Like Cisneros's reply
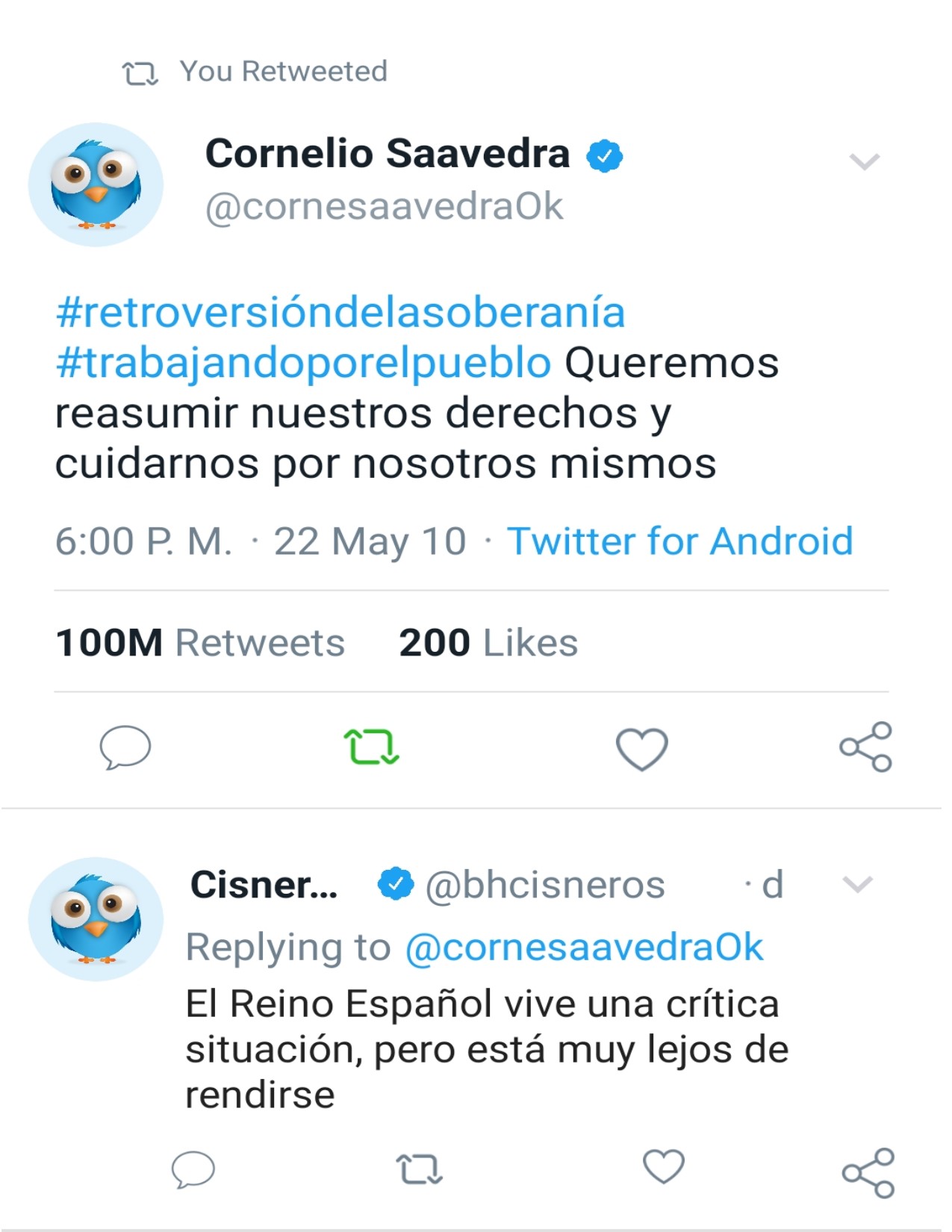 [663, 1167]
